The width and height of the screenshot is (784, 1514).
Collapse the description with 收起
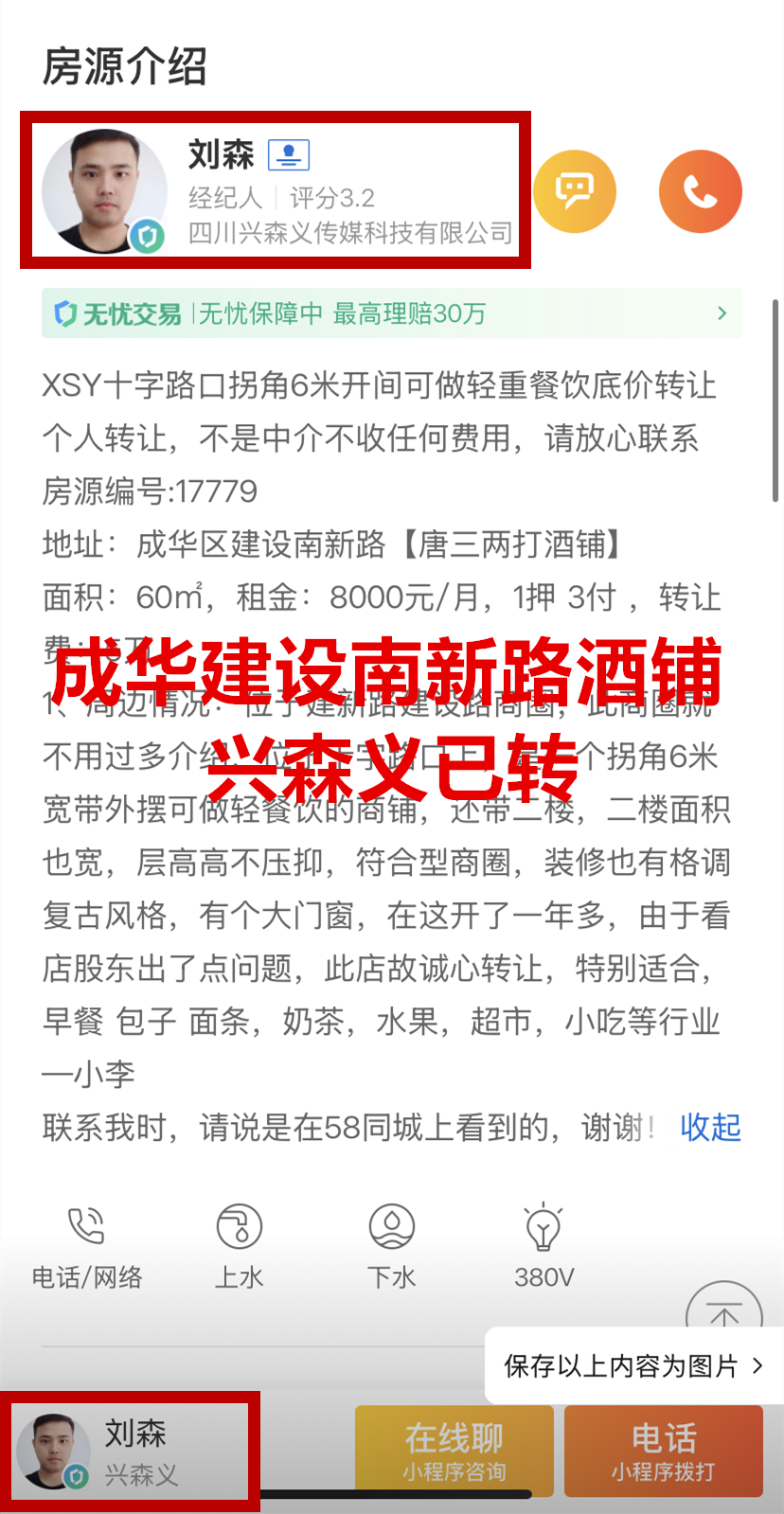coord(710,1127)
